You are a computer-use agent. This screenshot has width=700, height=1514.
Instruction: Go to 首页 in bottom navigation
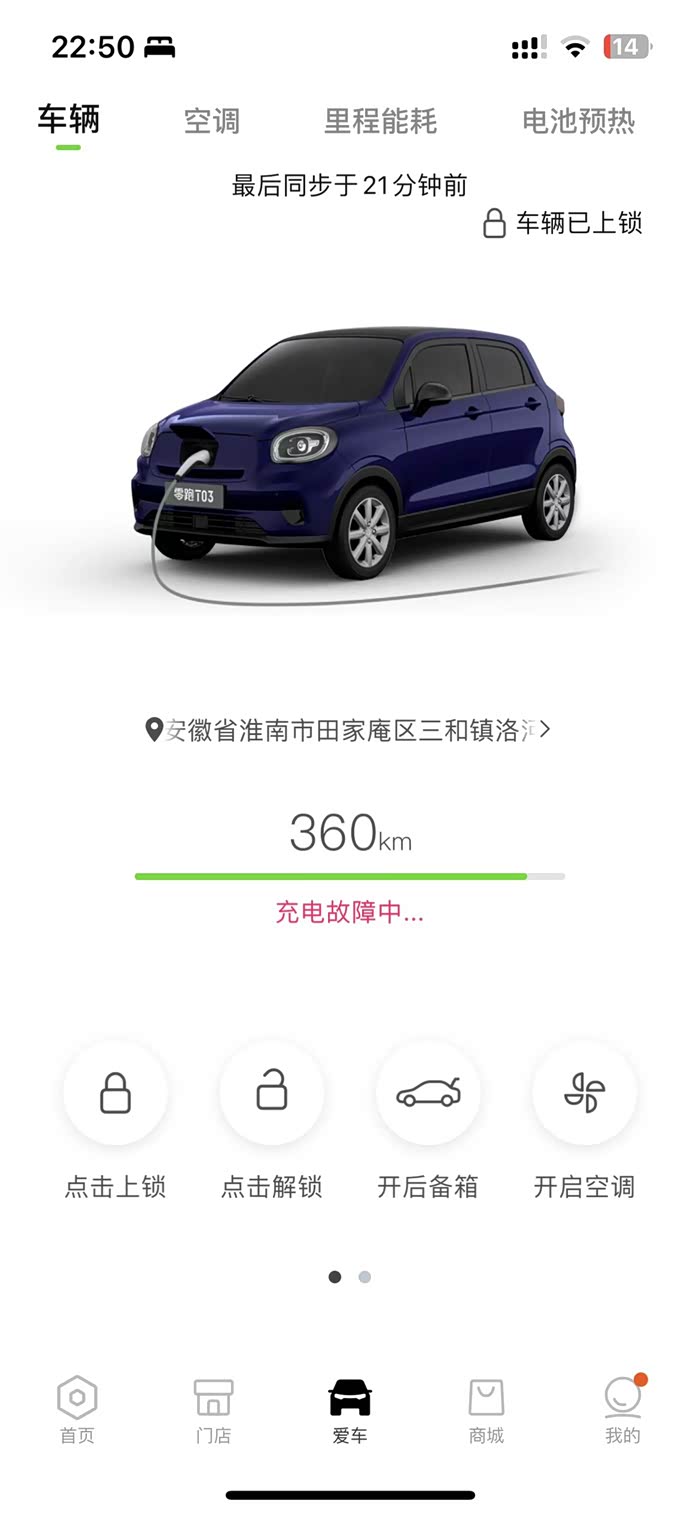pyautogui.click(x=77, y=1410)
